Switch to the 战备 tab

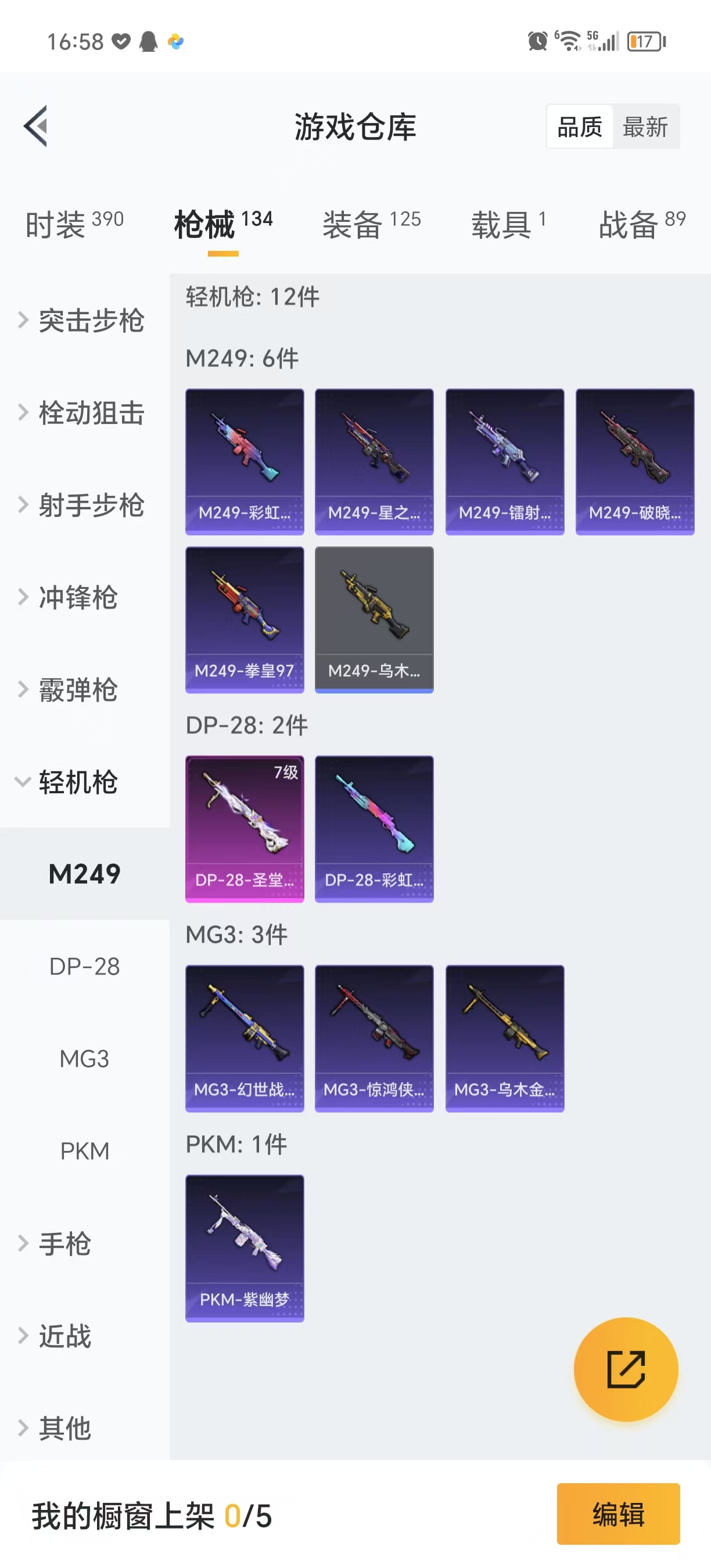[x=642, y=224]
